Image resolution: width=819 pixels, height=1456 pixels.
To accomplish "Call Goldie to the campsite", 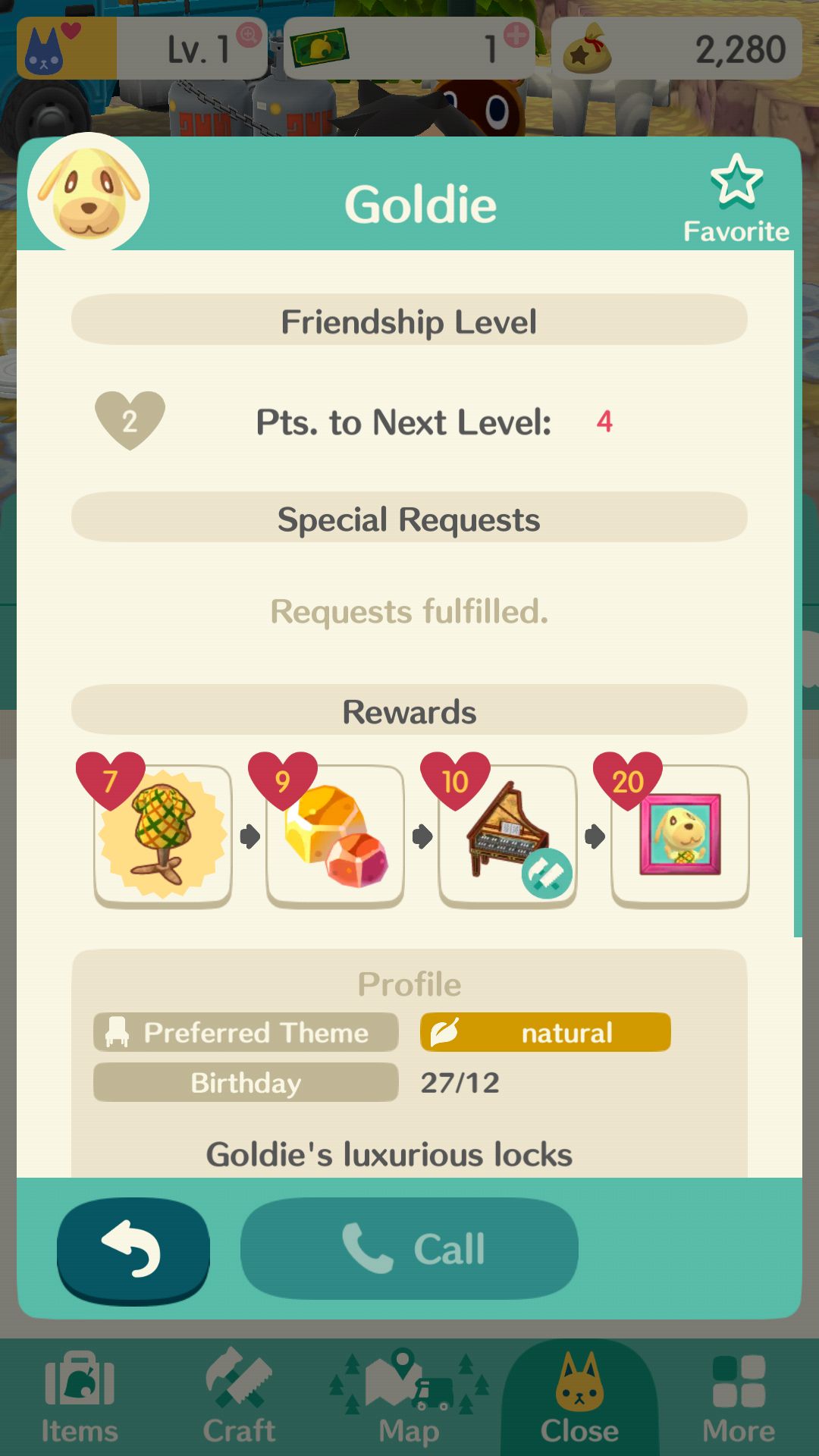I will 409,1248.
